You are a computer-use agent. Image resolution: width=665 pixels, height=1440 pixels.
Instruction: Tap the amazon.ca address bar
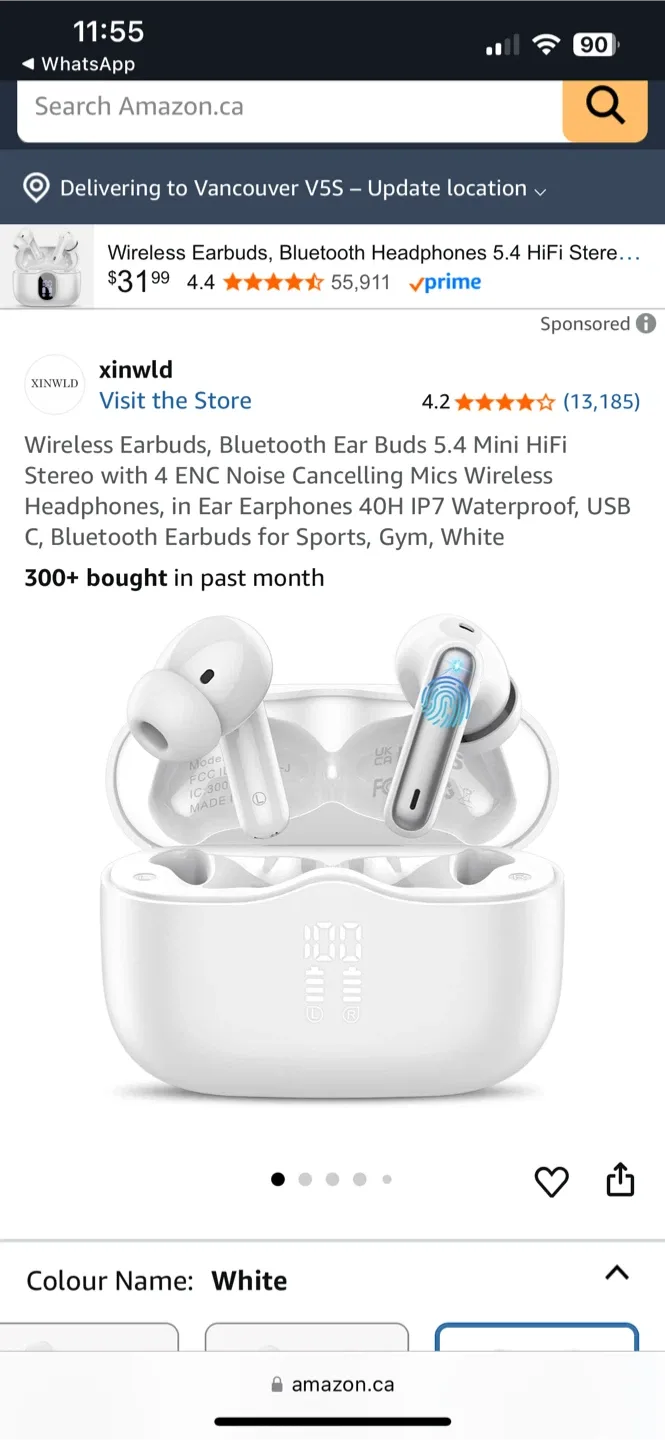point(332,1385)
